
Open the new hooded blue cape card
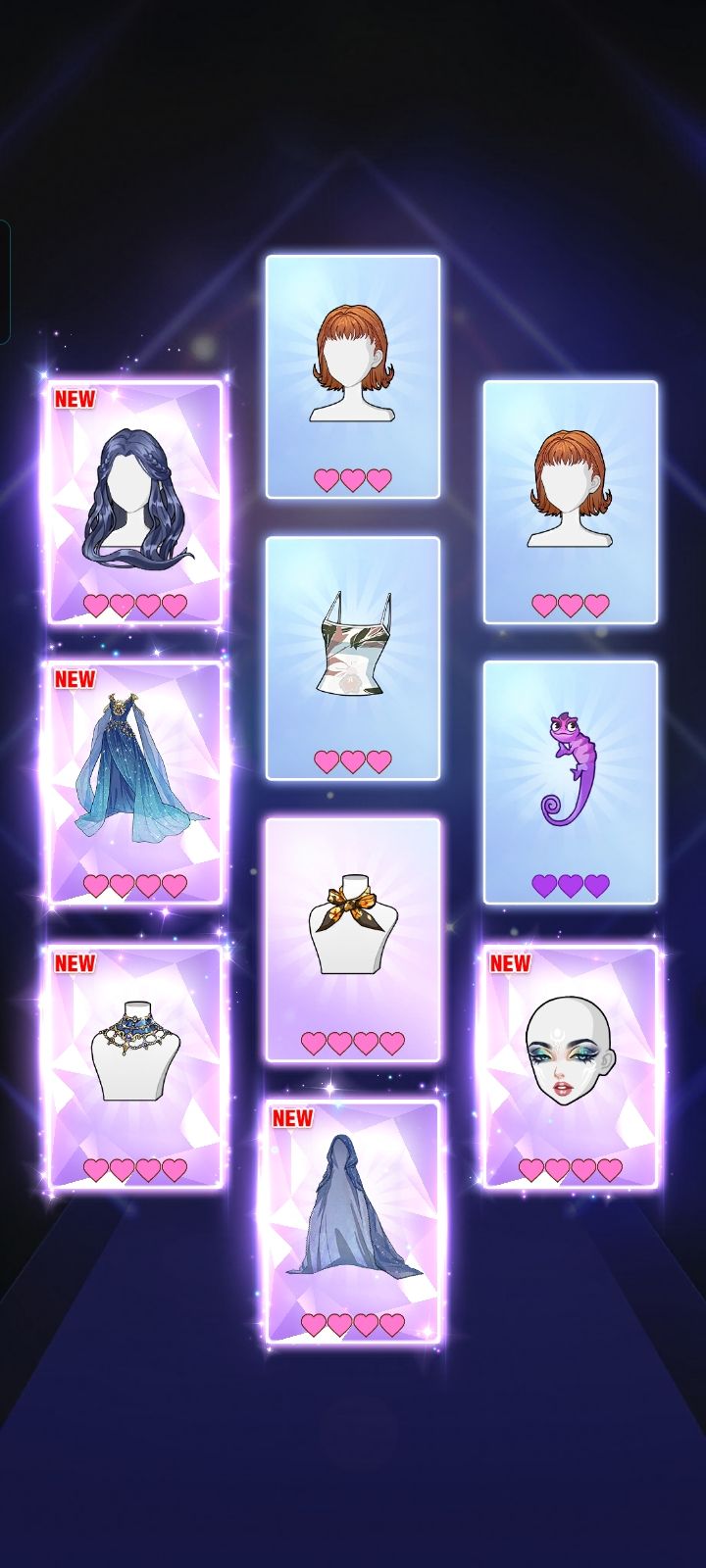click(353, 1221)
